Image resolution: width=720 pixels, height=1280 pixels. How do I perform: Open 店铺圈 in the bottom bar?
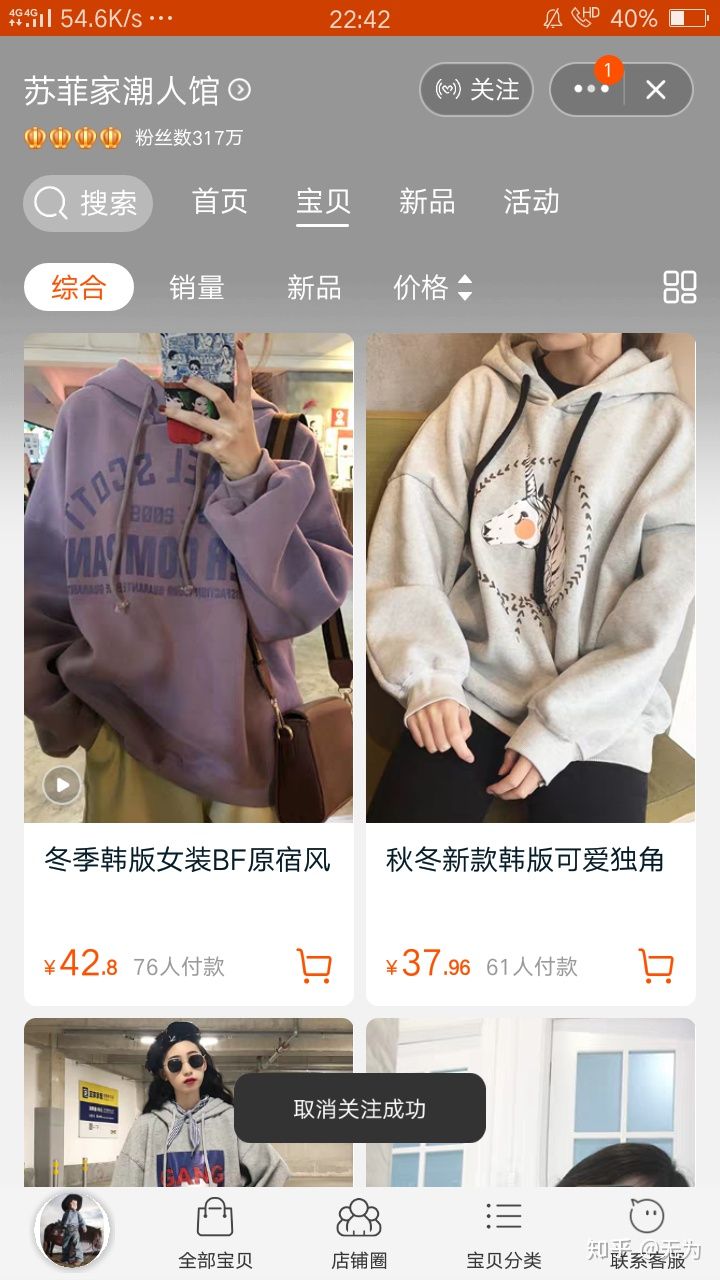[359, 1233]
